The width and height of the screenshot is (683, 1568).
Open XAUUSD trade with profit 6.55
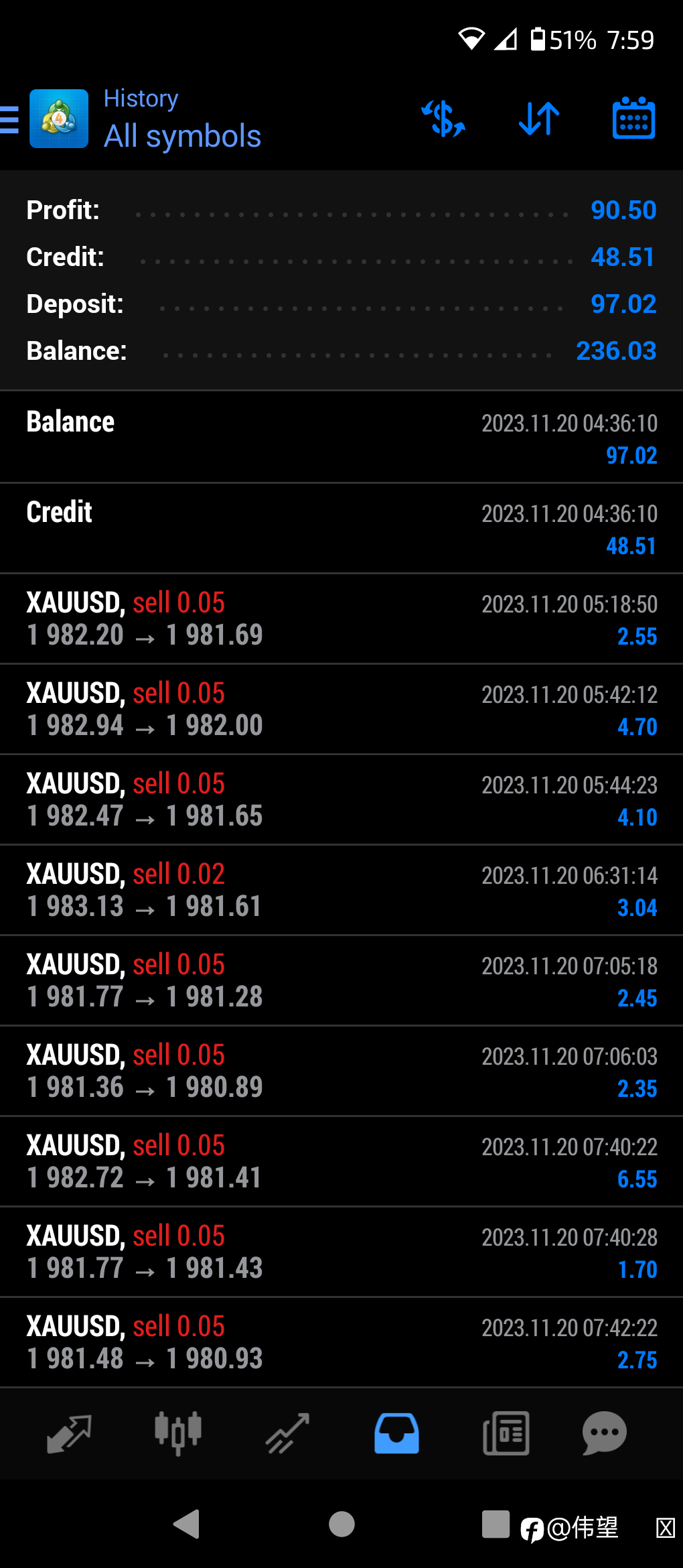pos(341,1161)
